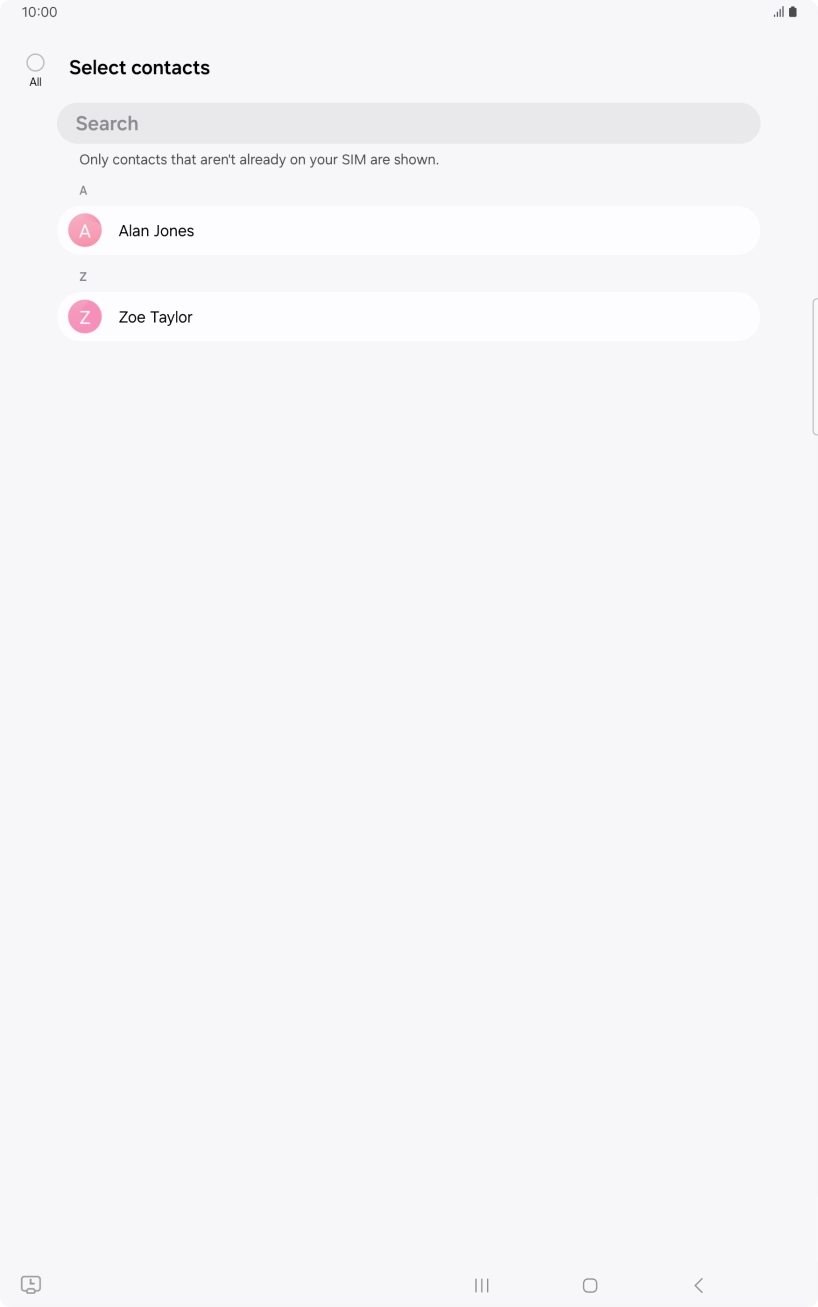818x1307 pixels.
Task: Select the contact Zoe Taylor
Action: click(x=408, y=317)
